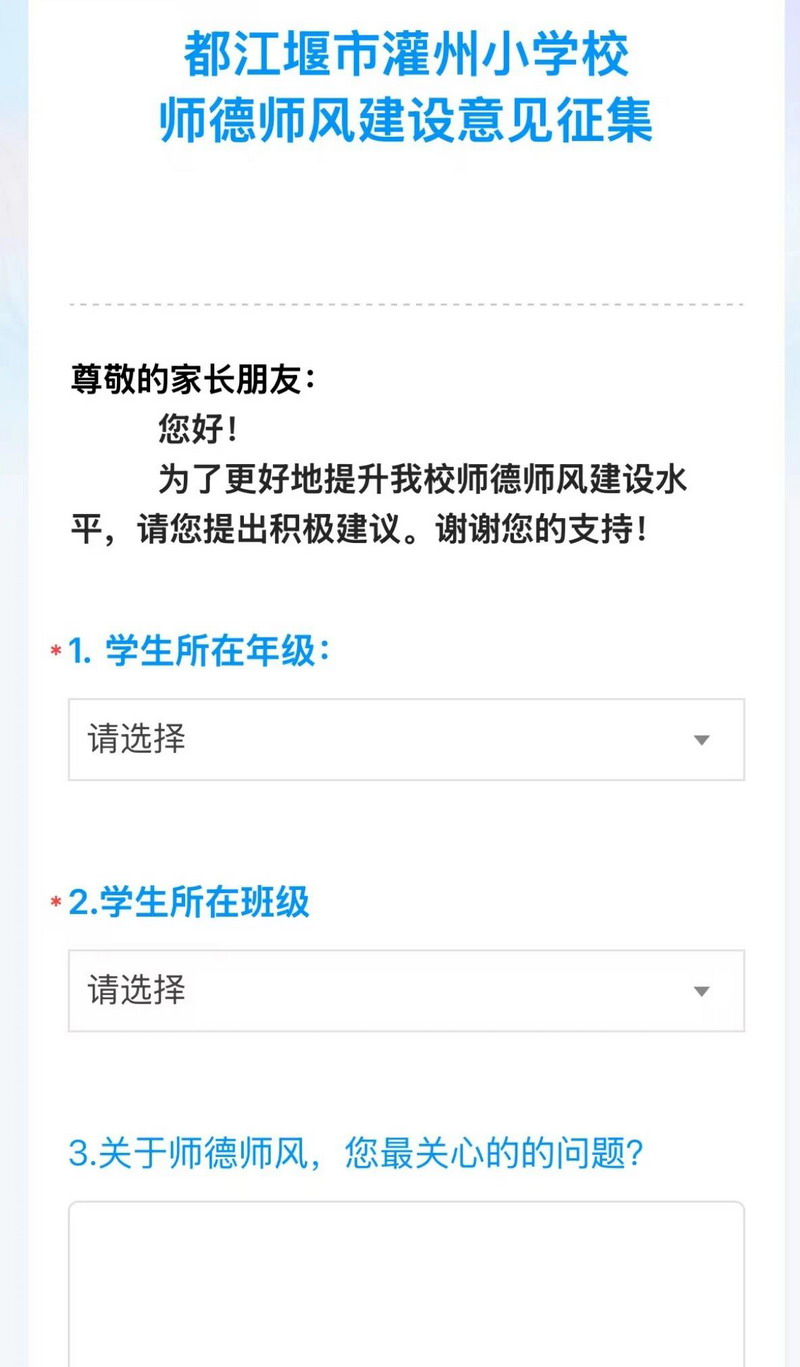
Task: Expand the 学生所在班级 selector
Action: pos(406,991)
